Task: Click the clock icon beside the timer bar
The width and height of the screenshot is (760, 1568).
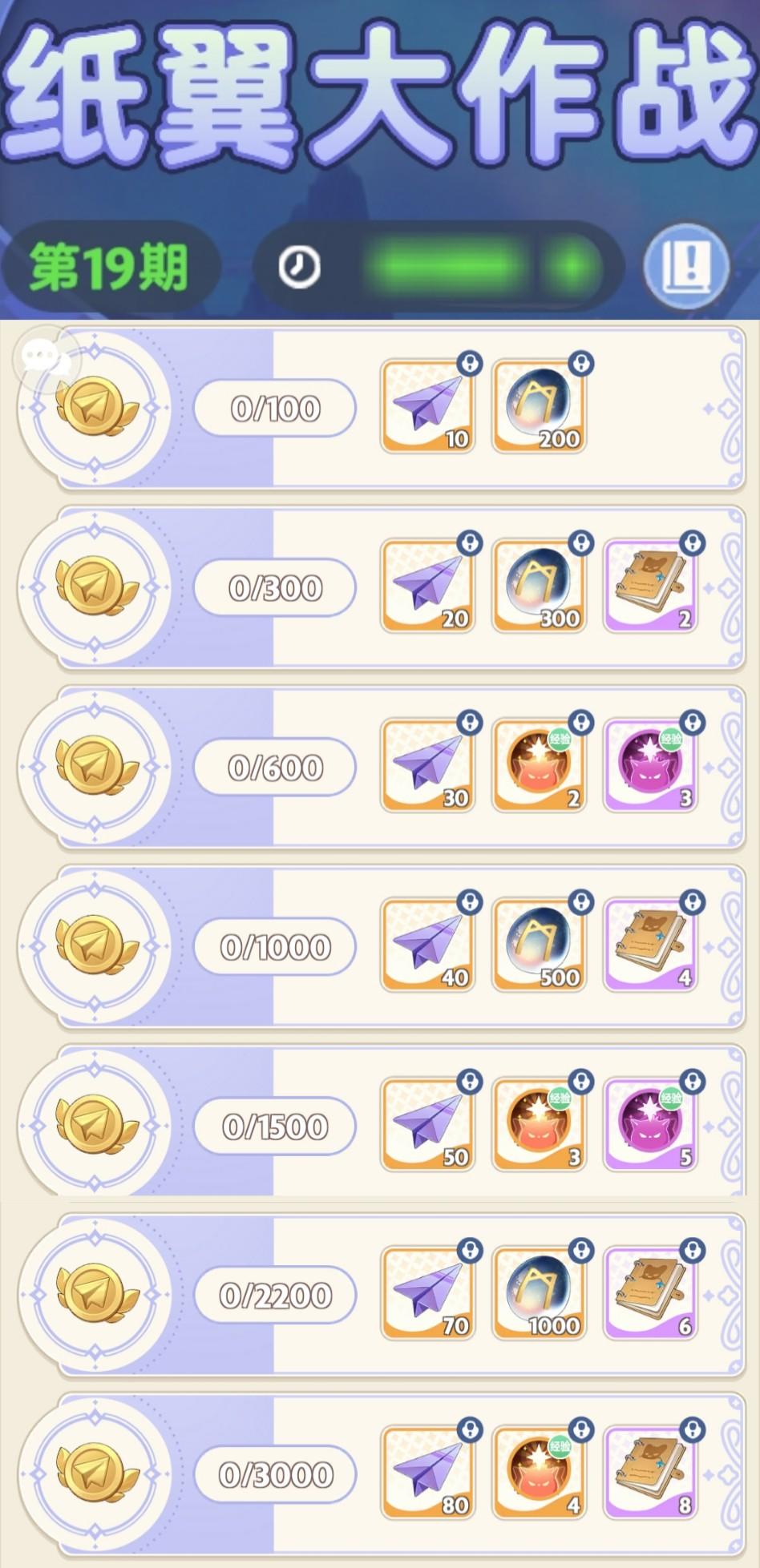Action: pyautogui.click(x=298, y=268)
